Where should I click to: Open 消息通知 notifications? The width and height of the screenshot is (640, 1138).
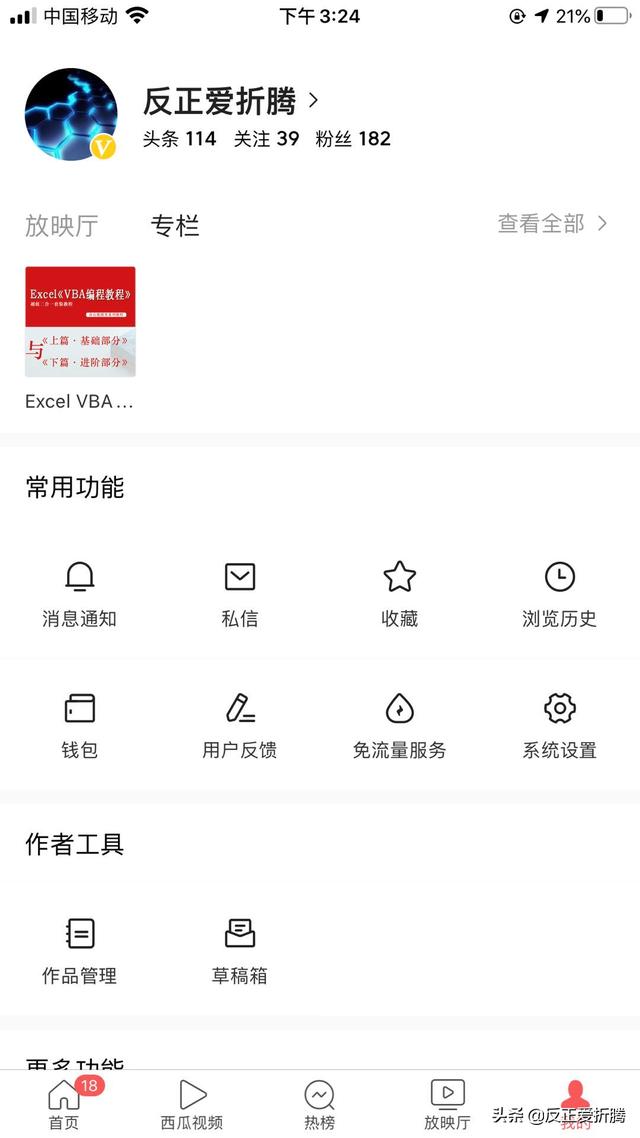(x=79, y=594)
